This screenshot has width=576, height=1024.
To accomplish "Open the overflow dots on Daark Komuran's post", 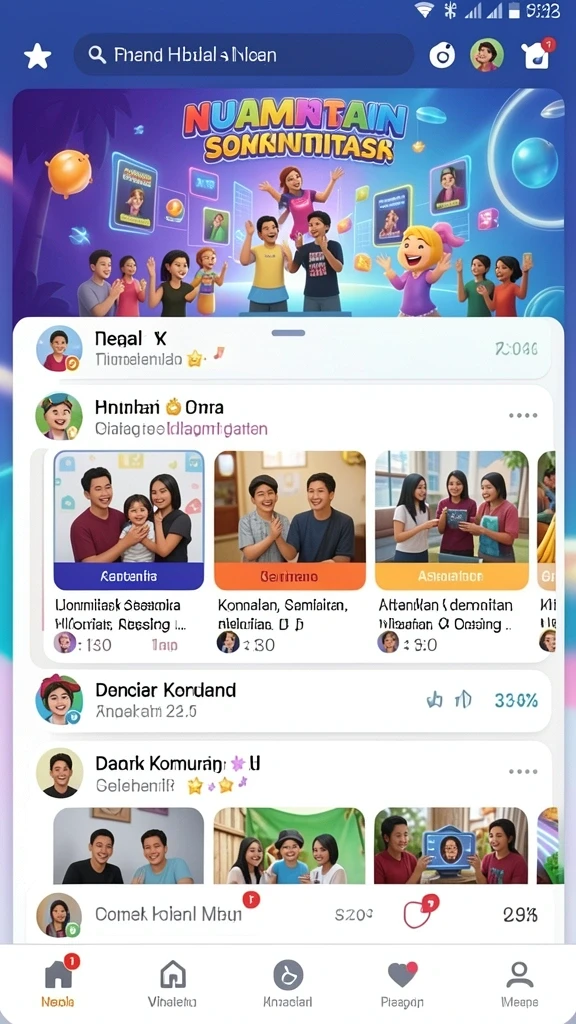I will 522,771.
